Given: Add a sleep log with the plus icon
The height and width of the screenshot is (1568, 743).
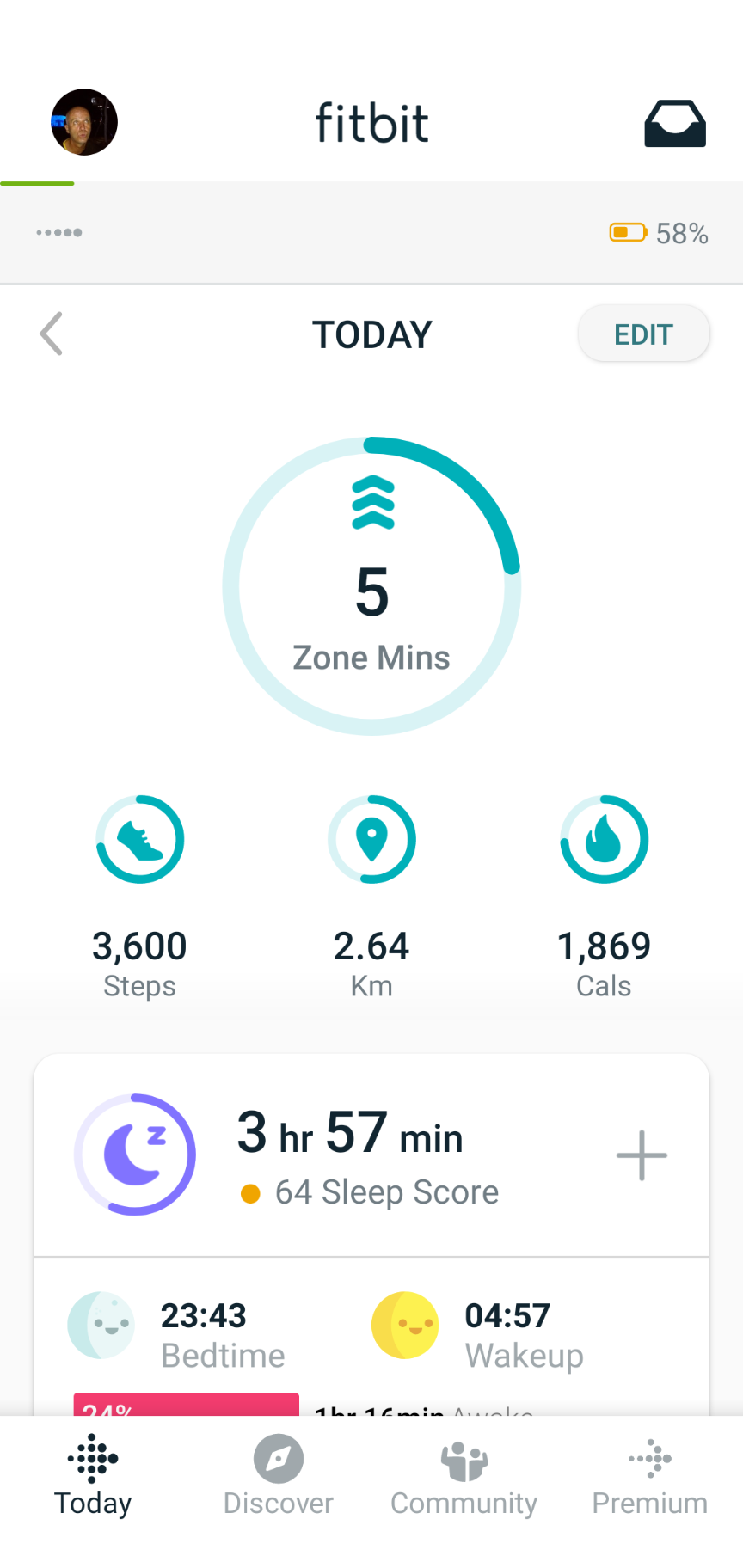Looking at the screenshot, I should pyautogui.click(x=642, y=1155).
